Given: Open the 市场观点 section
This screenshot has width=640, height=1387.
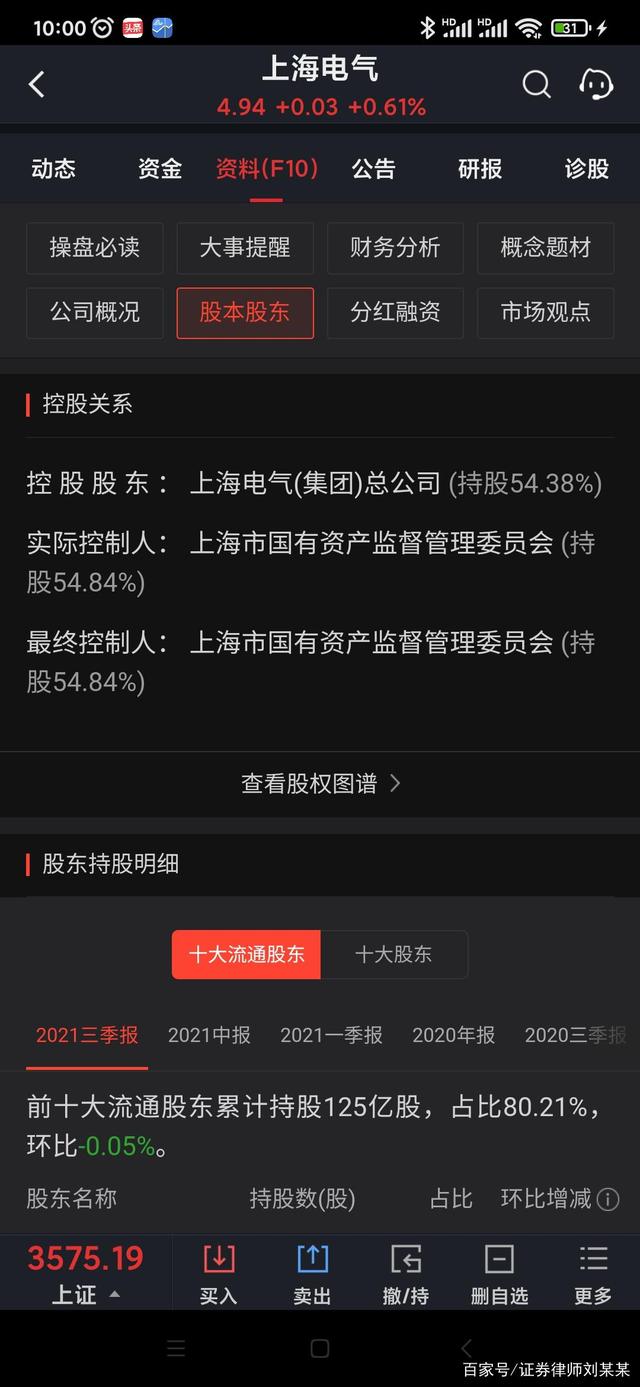Looking at the screenshot, I should coord(545,312).
